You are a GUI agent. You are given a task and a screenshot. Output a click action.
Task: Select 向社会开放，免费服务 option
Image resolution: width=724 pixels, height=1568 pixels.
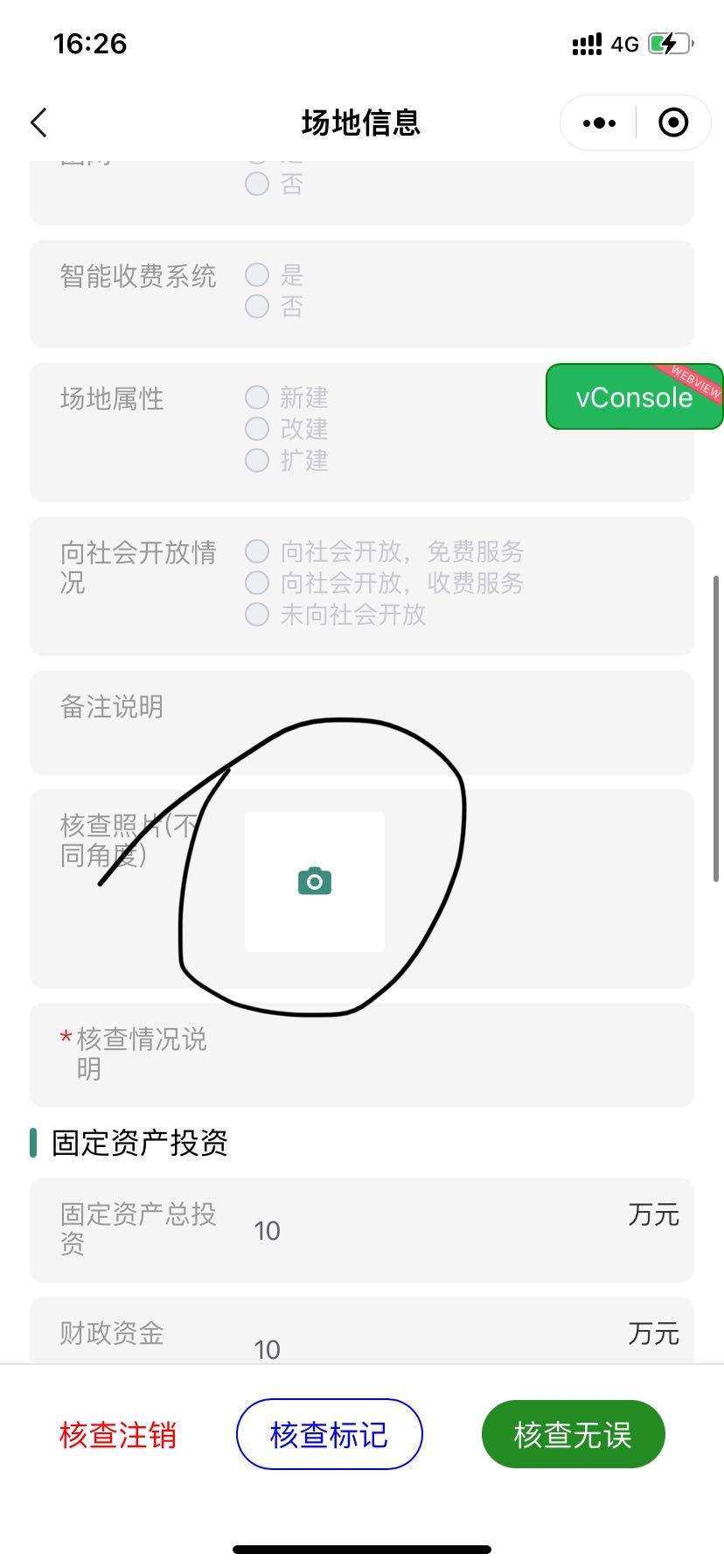[257, 551]
